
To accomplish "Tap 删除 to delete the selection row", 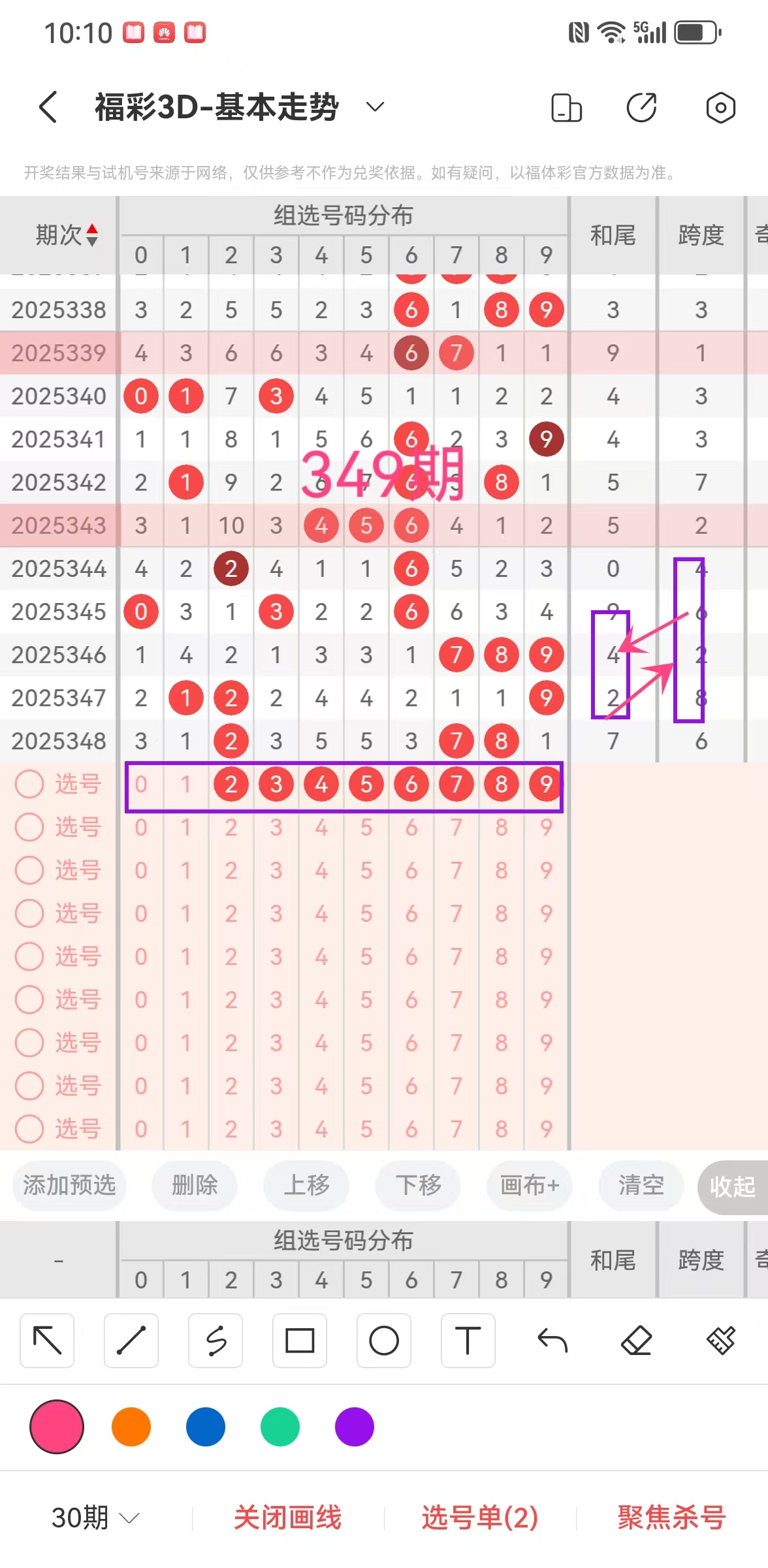I will point(195,1184).
